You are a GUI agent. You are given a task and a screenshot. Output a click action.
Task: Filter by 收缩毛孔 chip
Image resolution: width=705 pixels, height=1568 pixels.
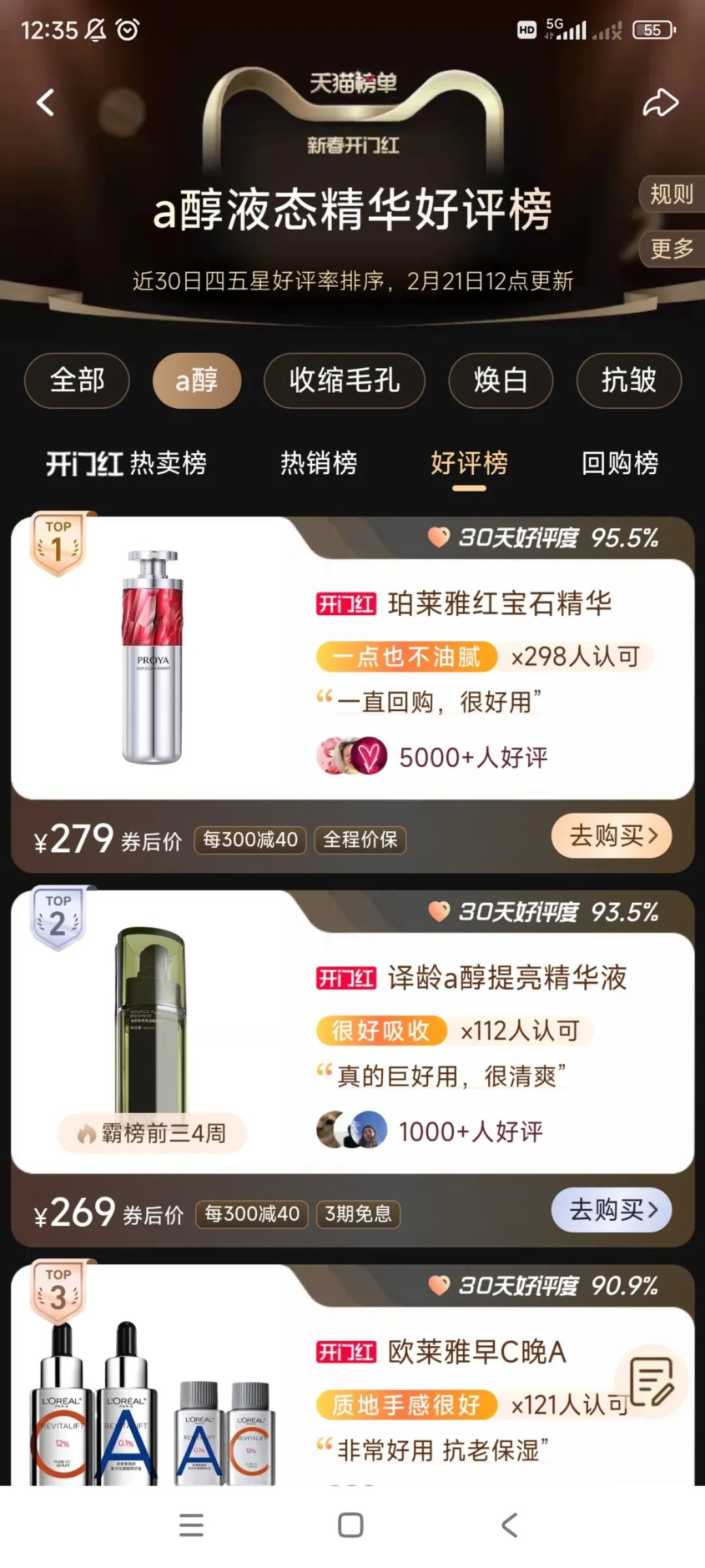[344, 380]
